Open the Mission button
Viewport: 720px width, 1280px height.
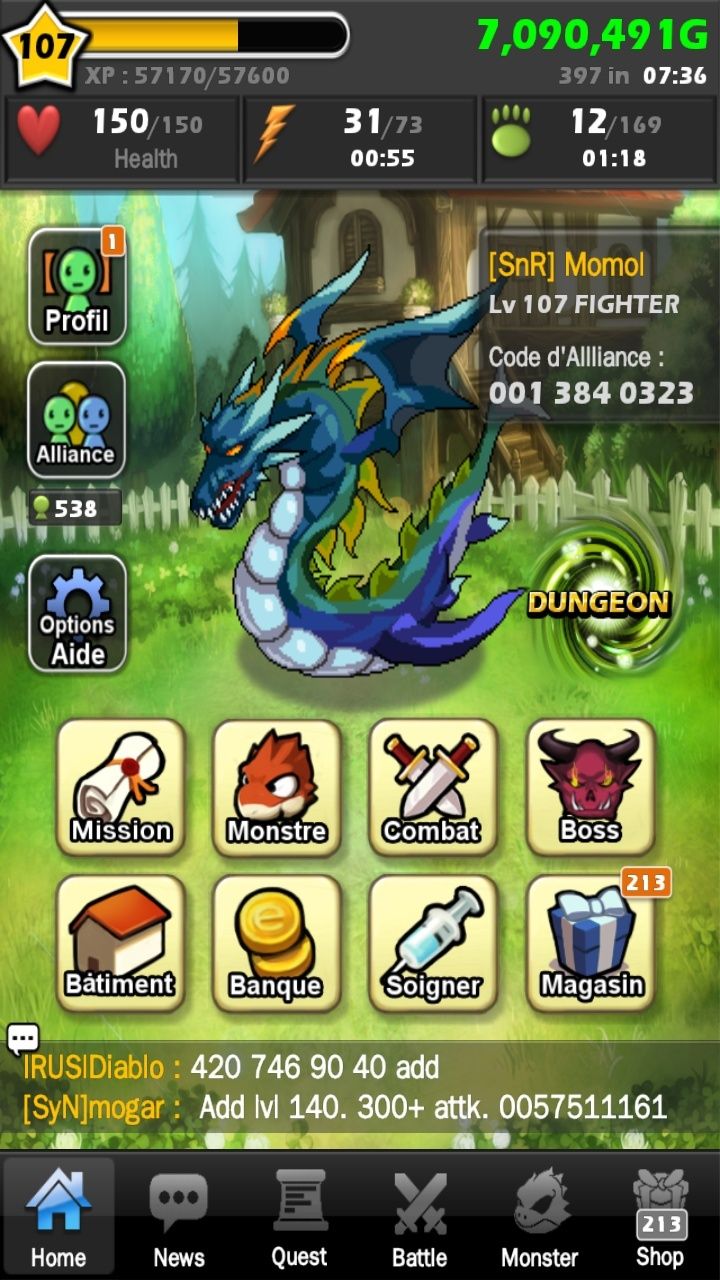[121, 787]
